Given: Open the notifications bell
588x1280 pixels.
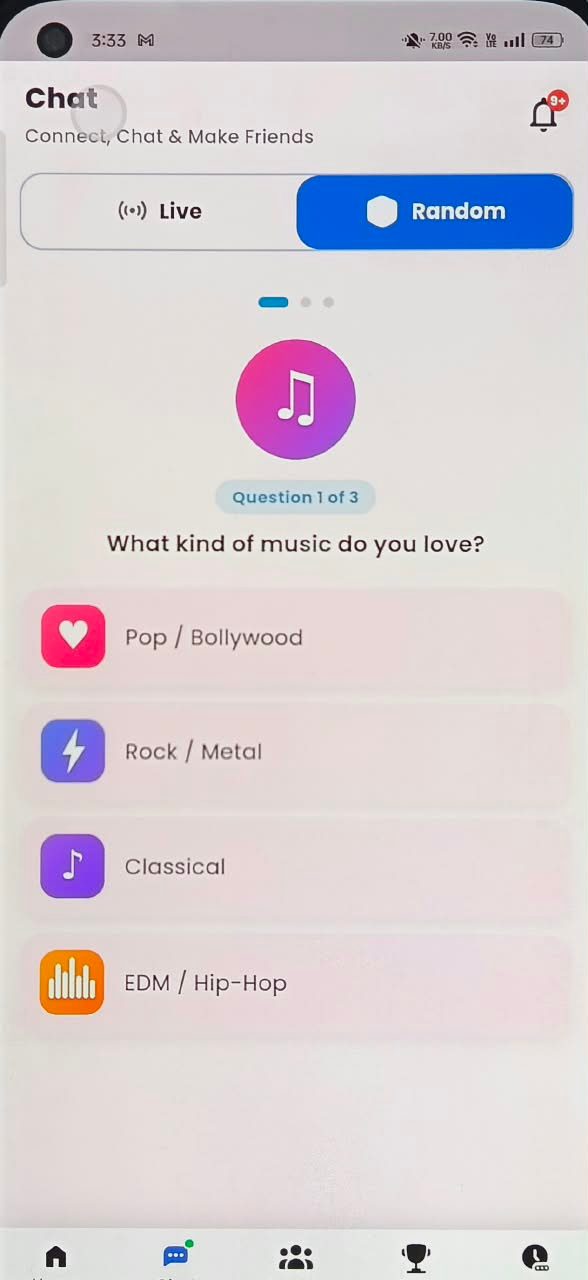Looking at the screenshot, I should click(x=545, y=113).
